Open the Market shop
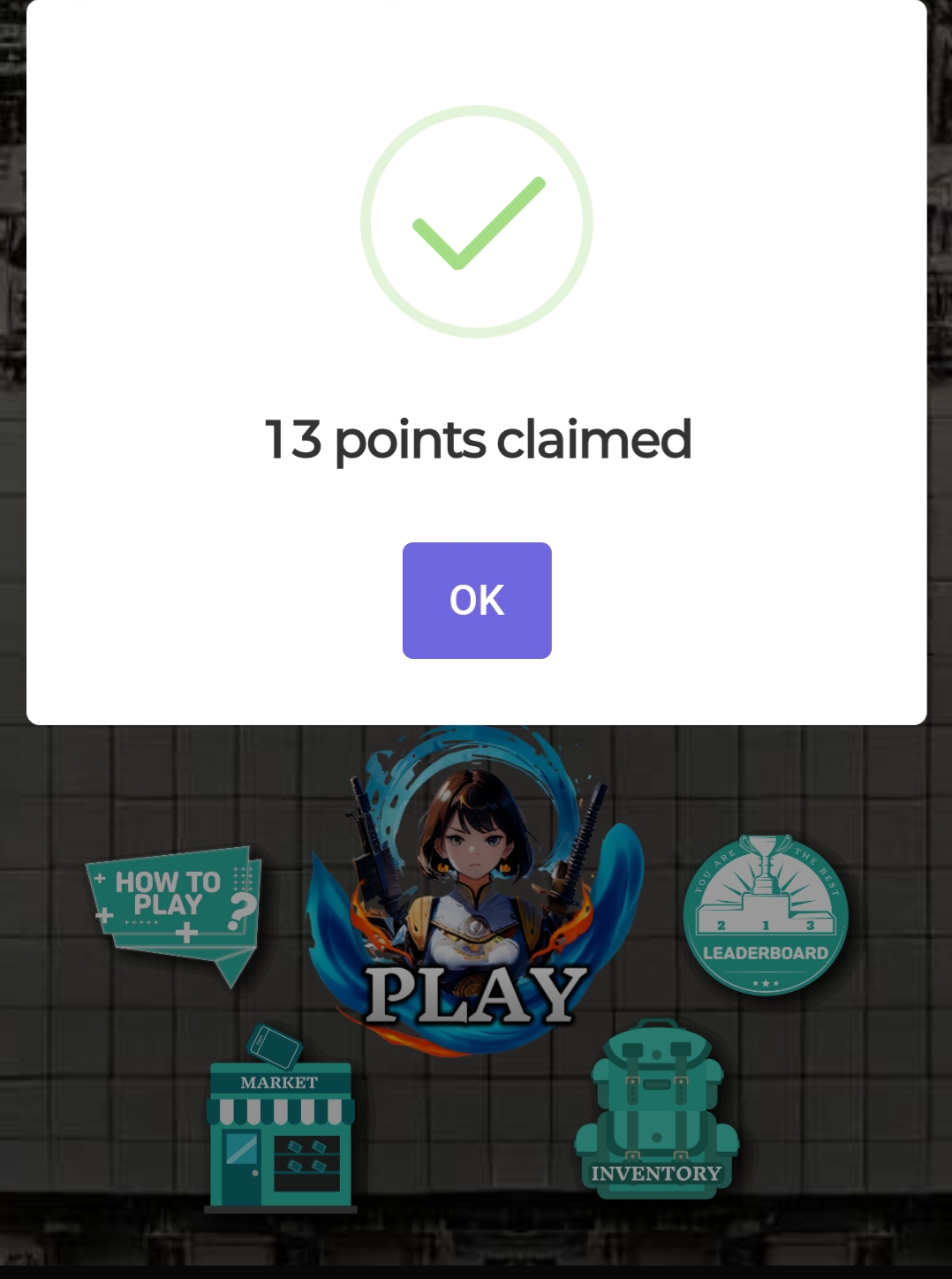Screen dimensions: 952x1279 click(281, 1118)
